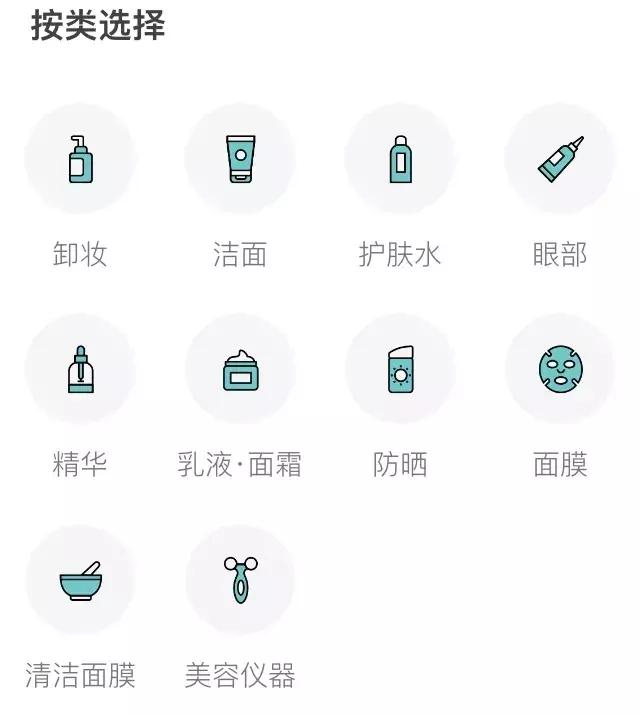The width and height of the screenshot is (640, 715).
Task: Tap the 眼部 eye care category
Action: click(560, 159)
